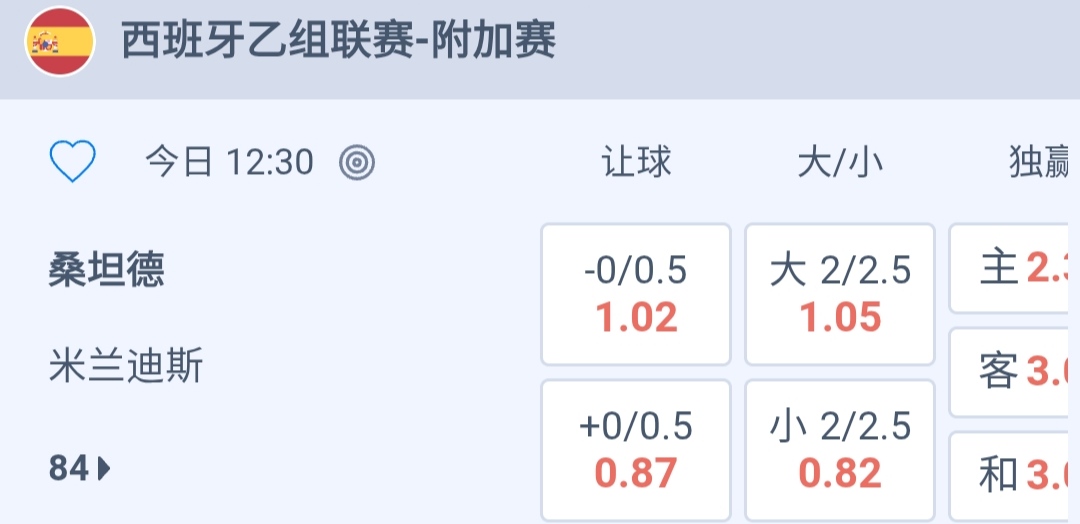Open the 桑坦德 match details
The image size is (1080, 524).
(106, 270)
